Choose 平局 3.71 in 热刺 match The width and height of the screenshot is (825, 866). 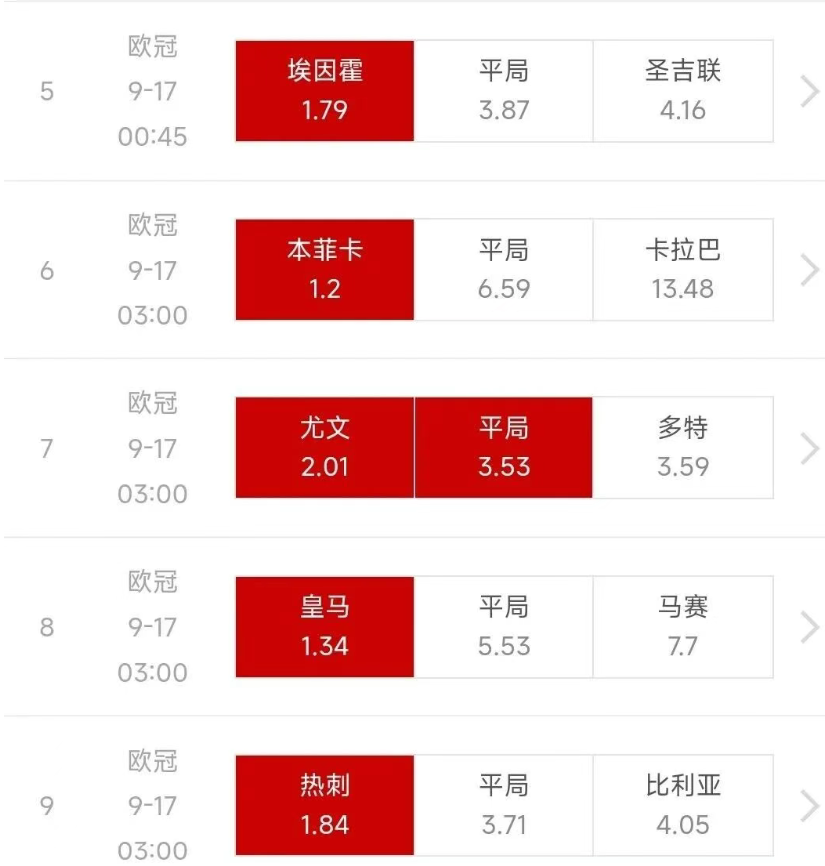coord(503,805)
